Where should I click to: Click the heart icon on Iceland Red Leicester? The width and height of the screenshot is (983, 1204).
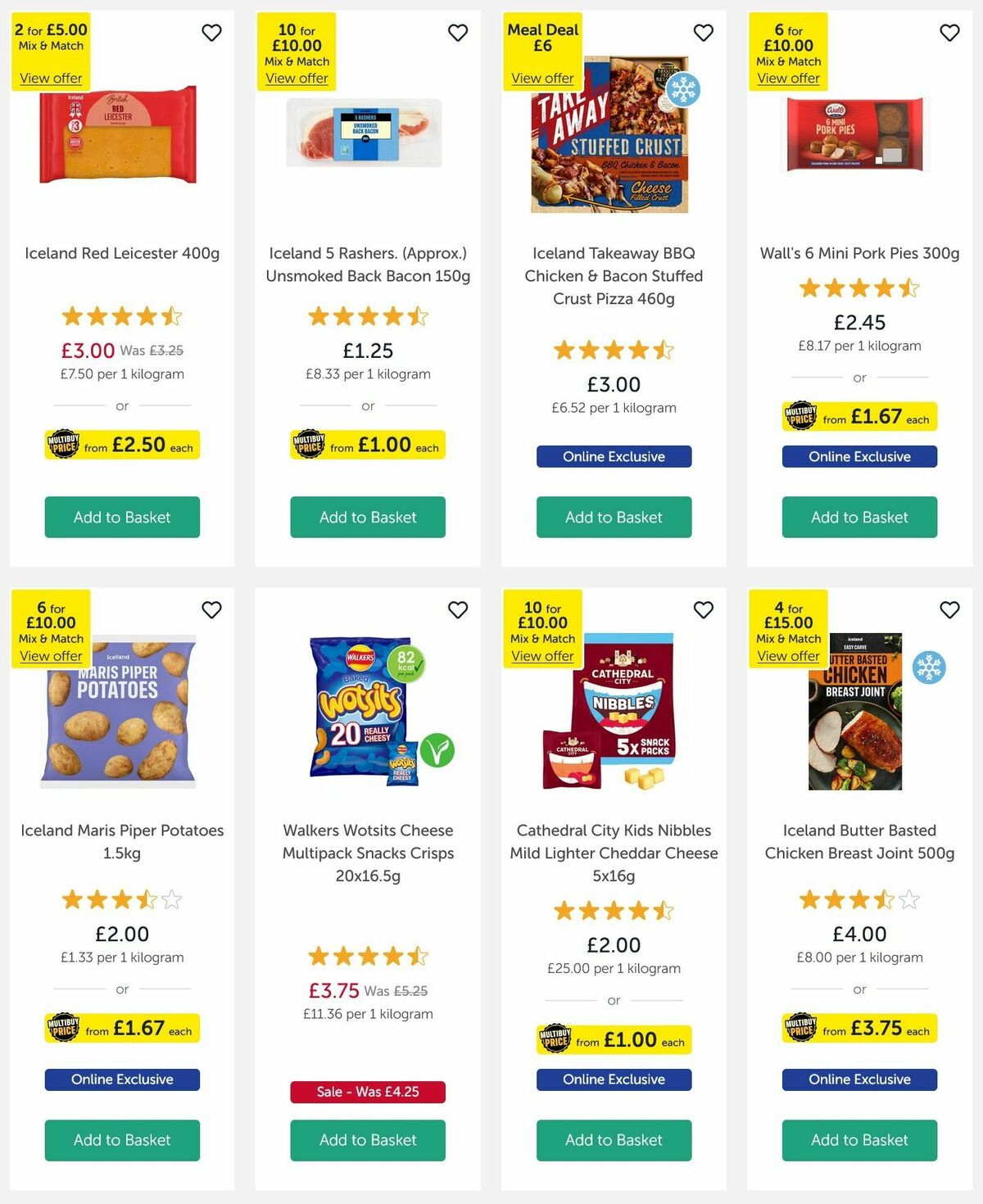211,33
